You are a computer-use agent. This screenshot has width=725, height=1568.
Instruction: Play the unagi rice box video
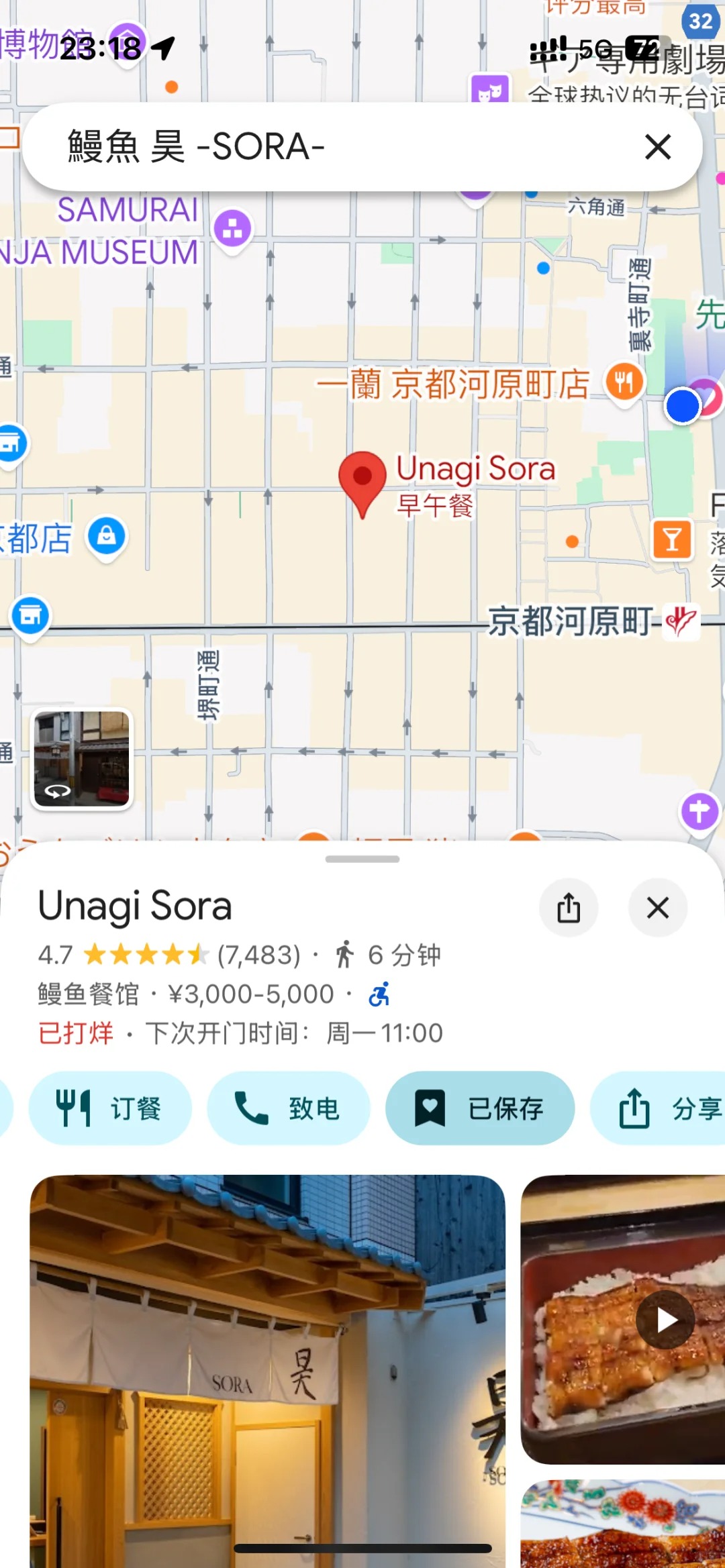point(665,1319)
